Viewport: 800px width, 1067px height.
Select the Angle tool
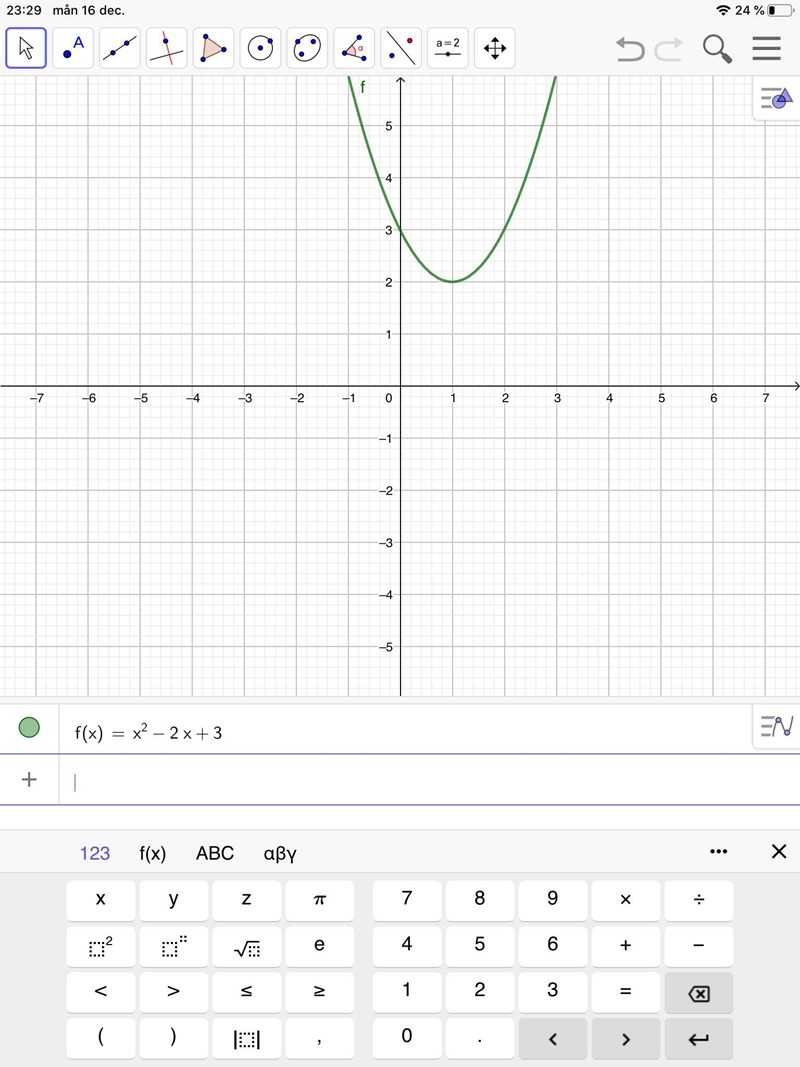click(354, 48)
